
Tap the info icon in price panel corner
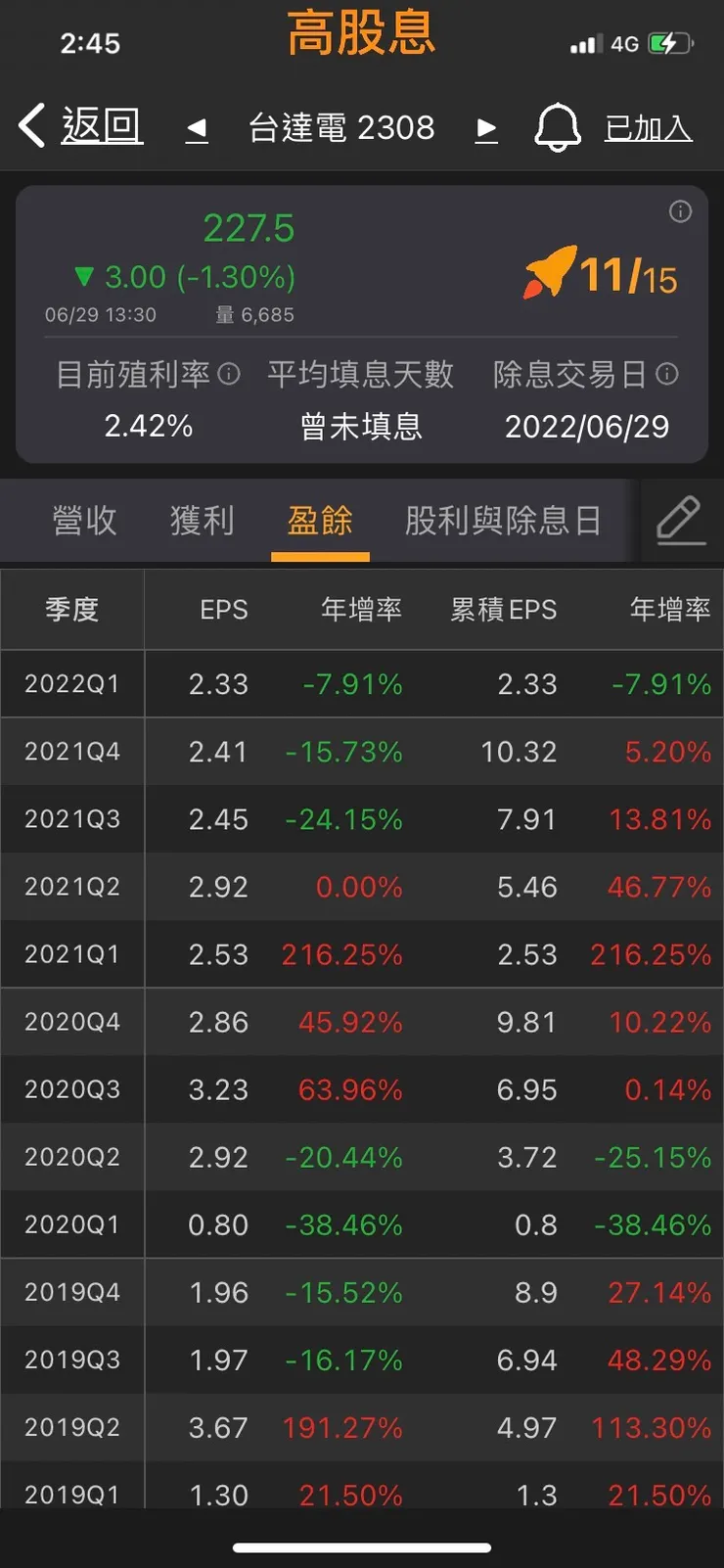680,212
